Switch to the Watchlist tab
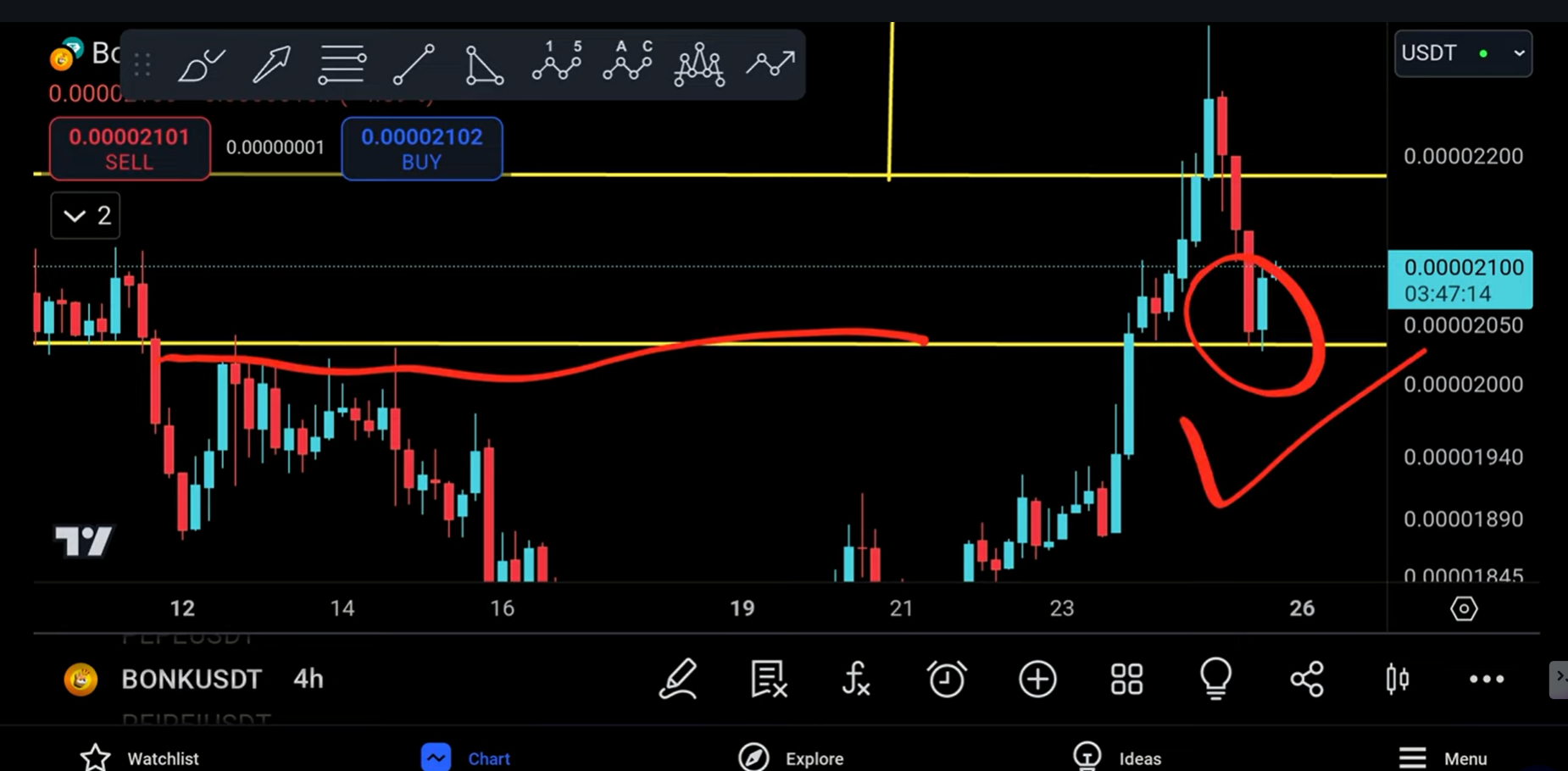 (140, 757)
